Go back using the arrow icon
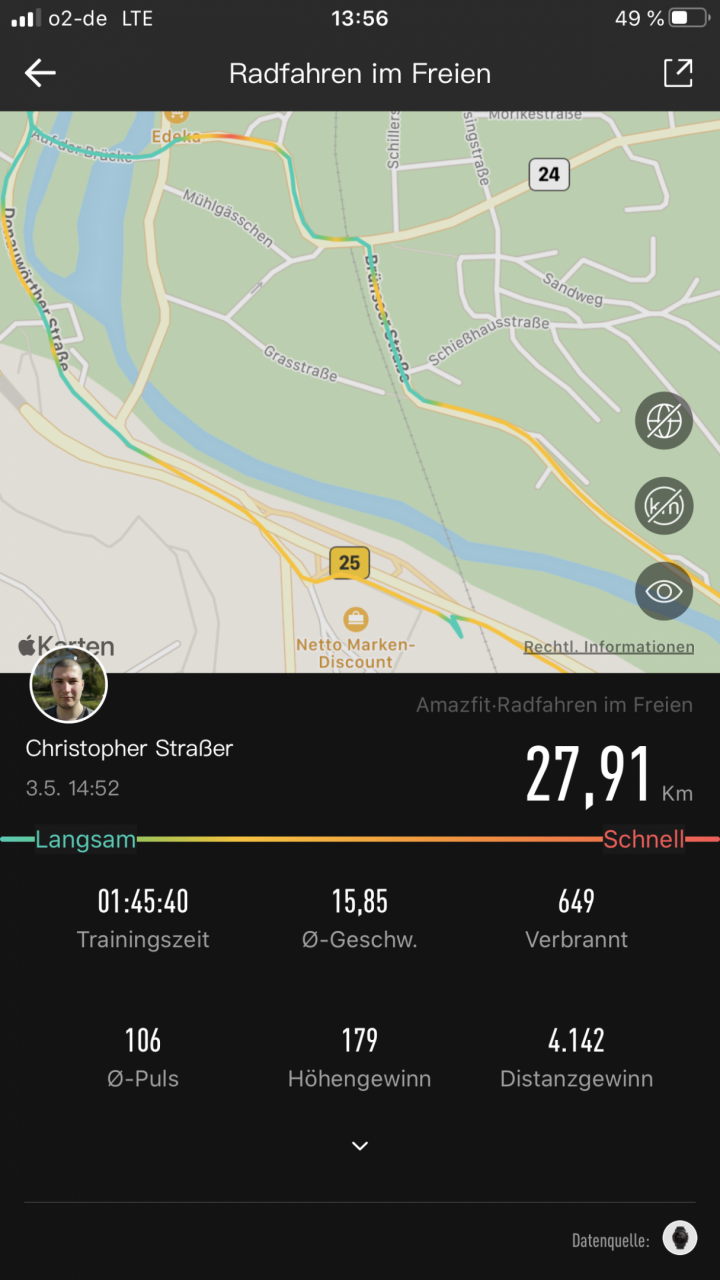720x1280 pixels. [x=40, y=73]
